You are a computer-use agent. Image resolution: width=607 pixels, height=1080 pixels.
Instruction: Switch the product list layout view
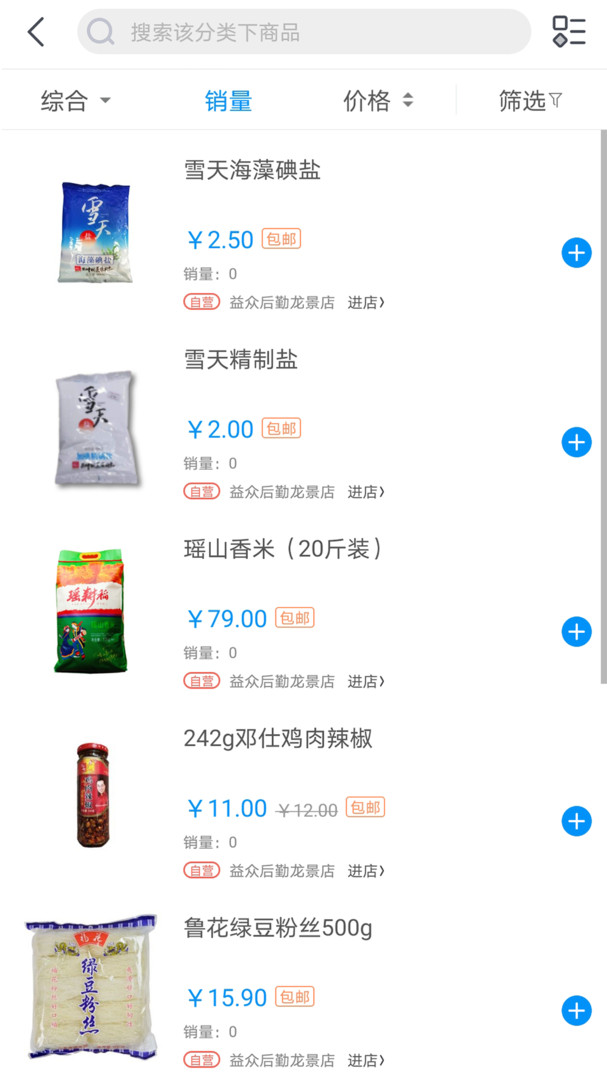coord(569,32)
